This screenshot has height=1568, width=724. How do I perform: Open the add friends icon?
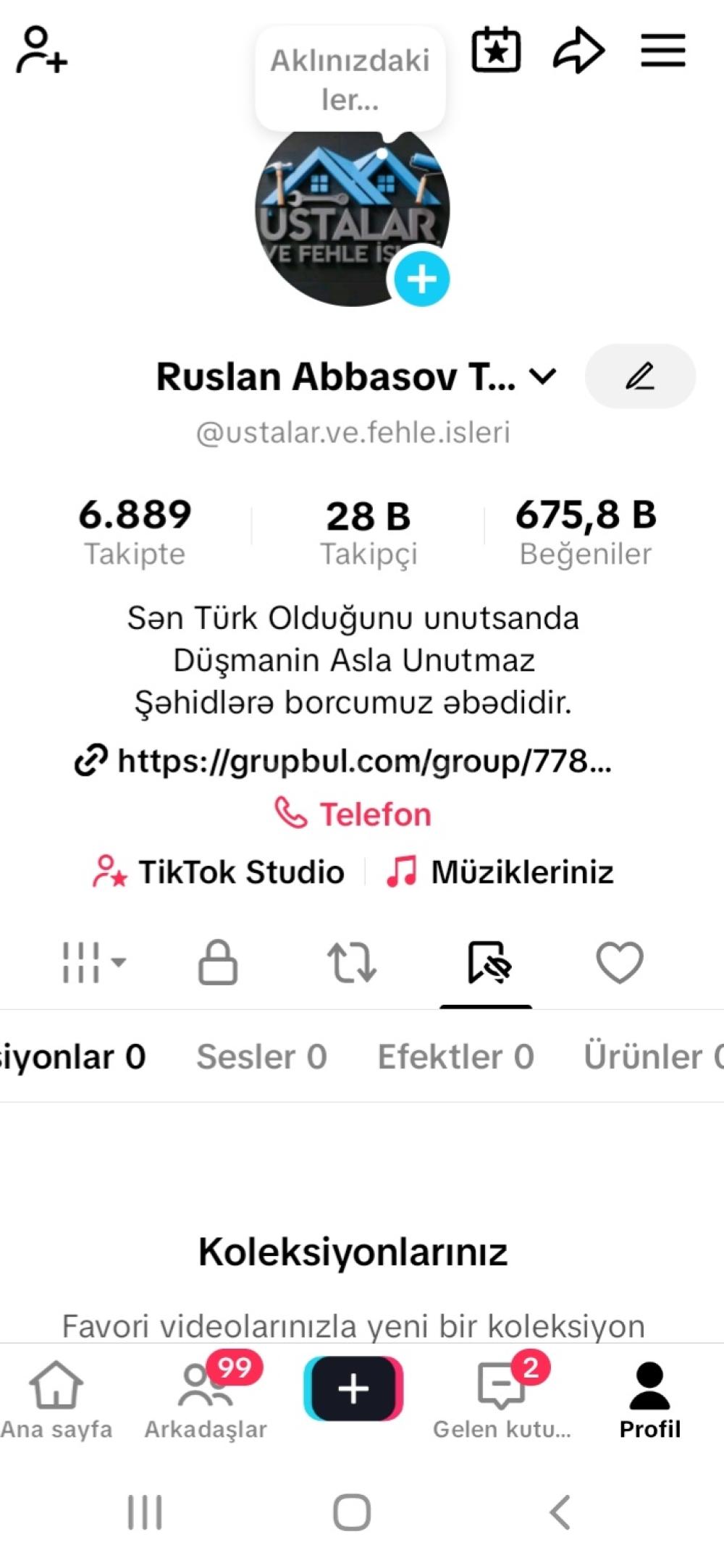(x=41, y=50)
